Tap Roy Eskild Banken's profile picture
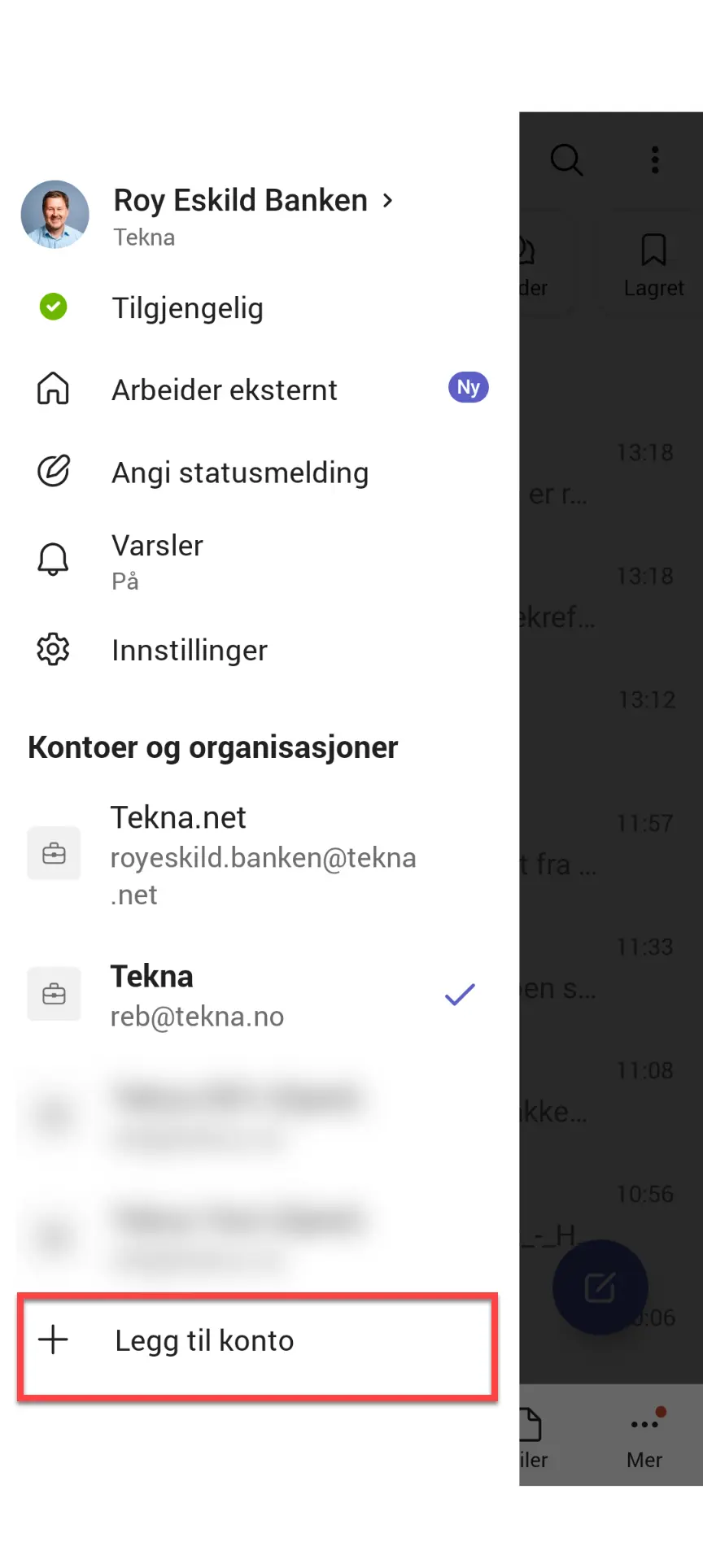The height and width of the screenshot is (1568, 703). [x=55, y=214]
